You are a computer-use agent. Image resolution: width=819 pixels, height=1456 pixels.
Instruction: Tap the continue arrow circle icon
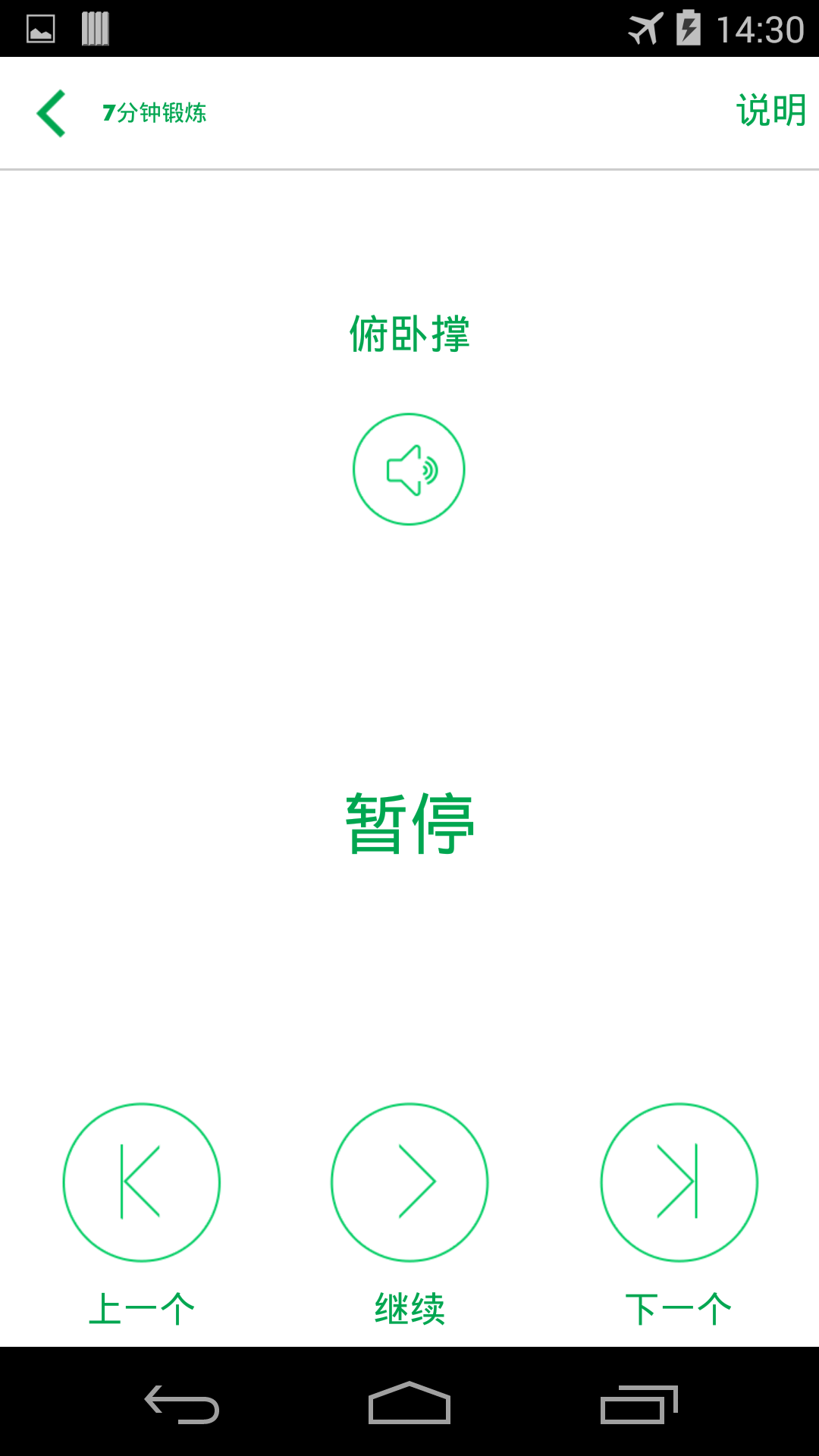click(409, 1182)
